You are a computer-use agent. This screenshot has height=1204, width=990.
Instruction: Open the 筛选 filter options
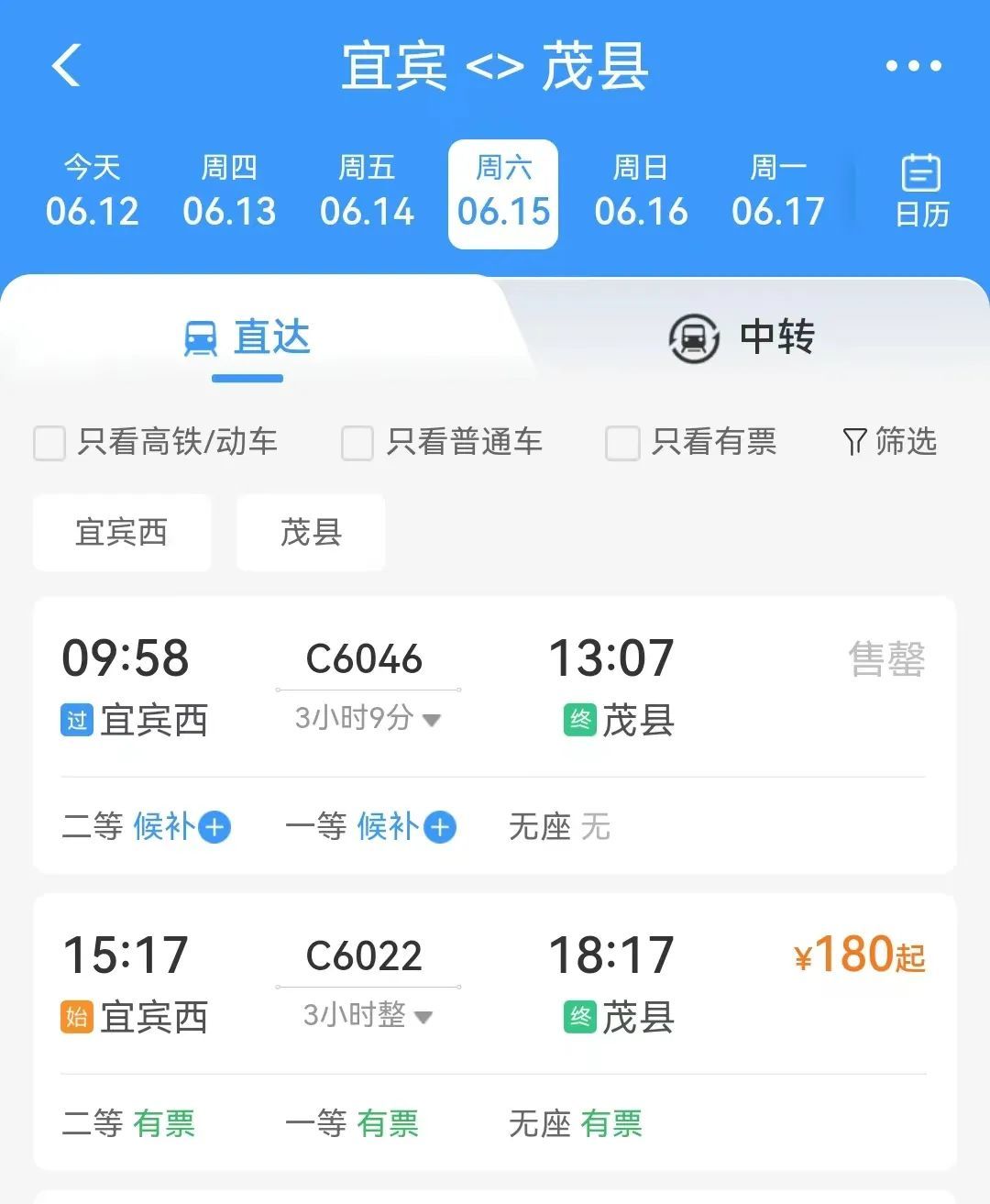(889, 442)
